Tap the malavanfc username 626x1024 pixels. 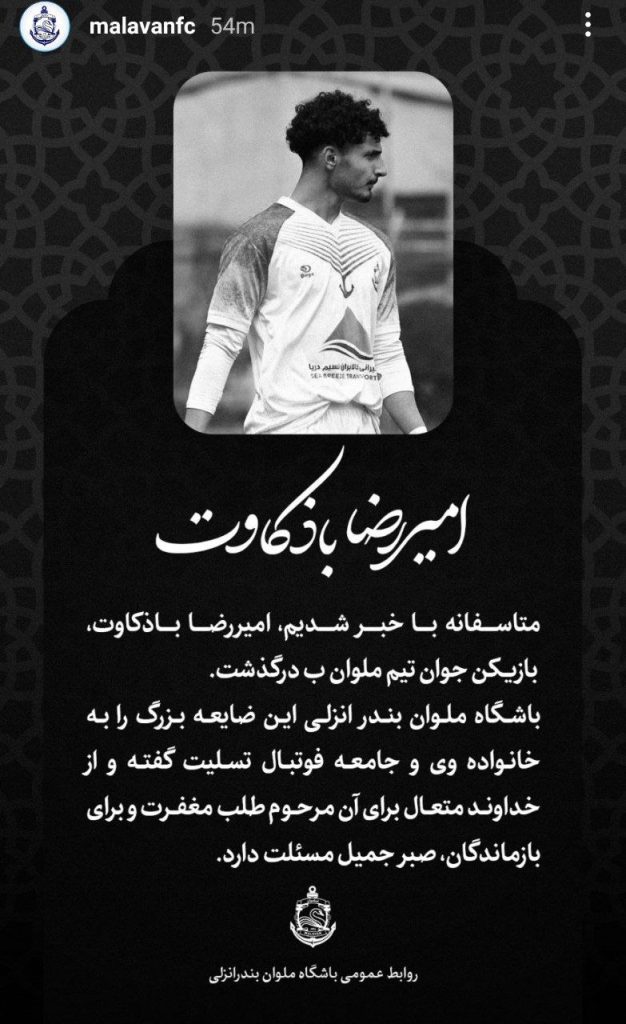(x=142, y=27)
